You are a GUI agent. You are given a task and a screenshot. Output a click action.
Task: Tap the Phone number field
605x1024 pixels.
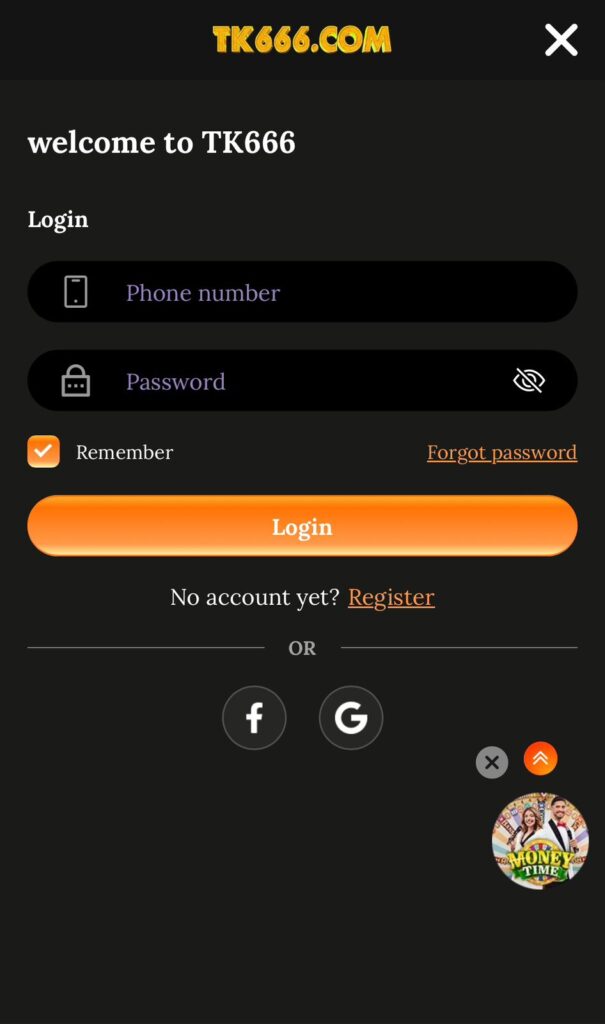(330, 293)
